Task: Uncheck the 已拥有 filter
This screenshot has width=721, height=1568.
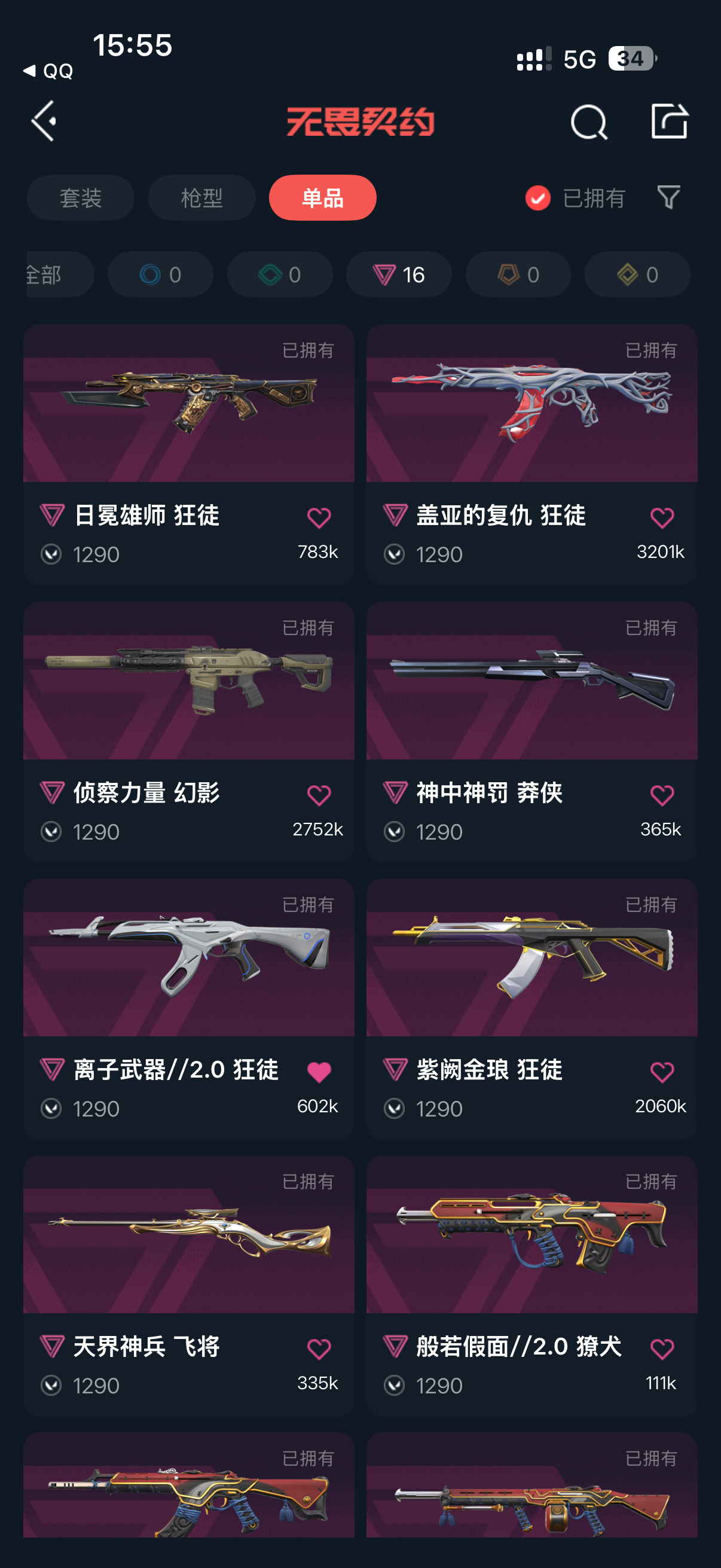Action: [575, 198]
